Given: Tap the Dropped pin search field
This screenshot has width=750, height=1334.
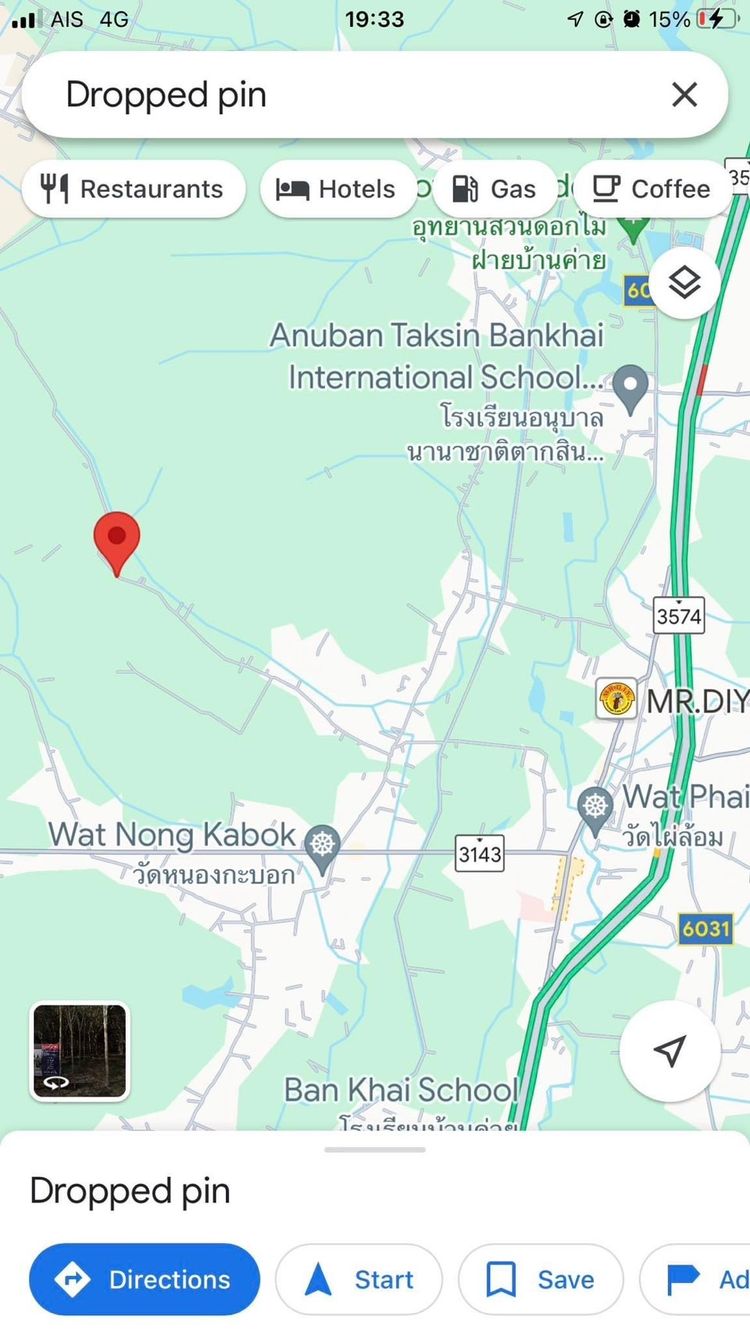Looking at the screenshot, I should (340, 95).
